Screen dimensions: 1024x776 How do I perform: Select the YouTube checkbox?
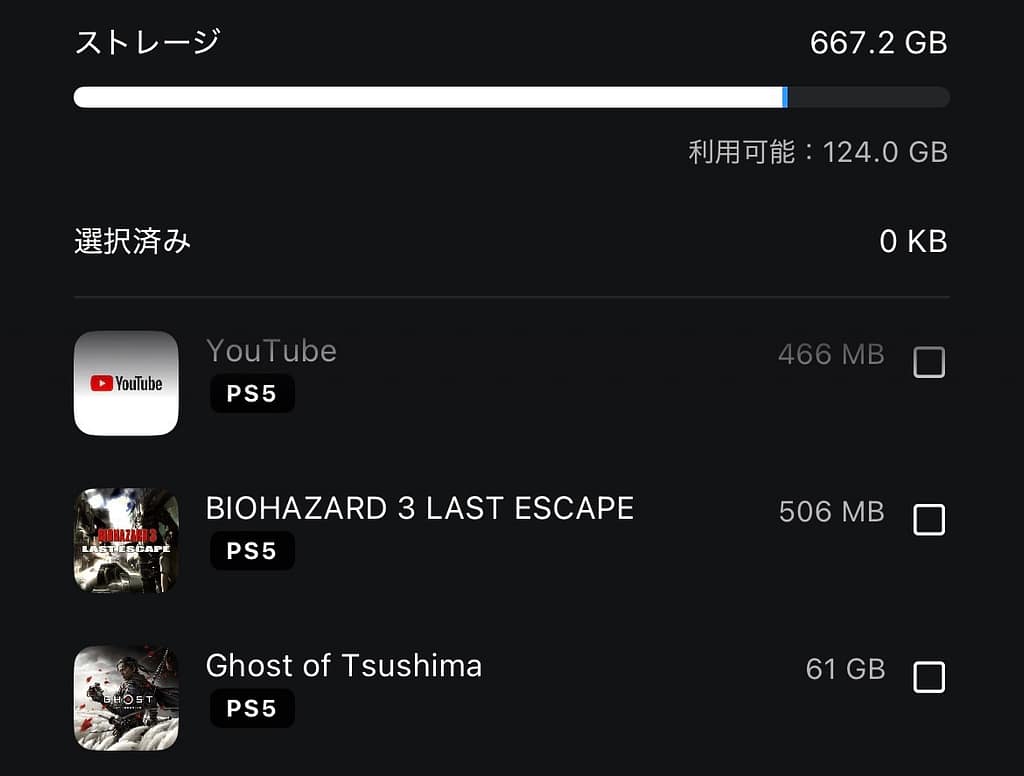coord(929,362)
